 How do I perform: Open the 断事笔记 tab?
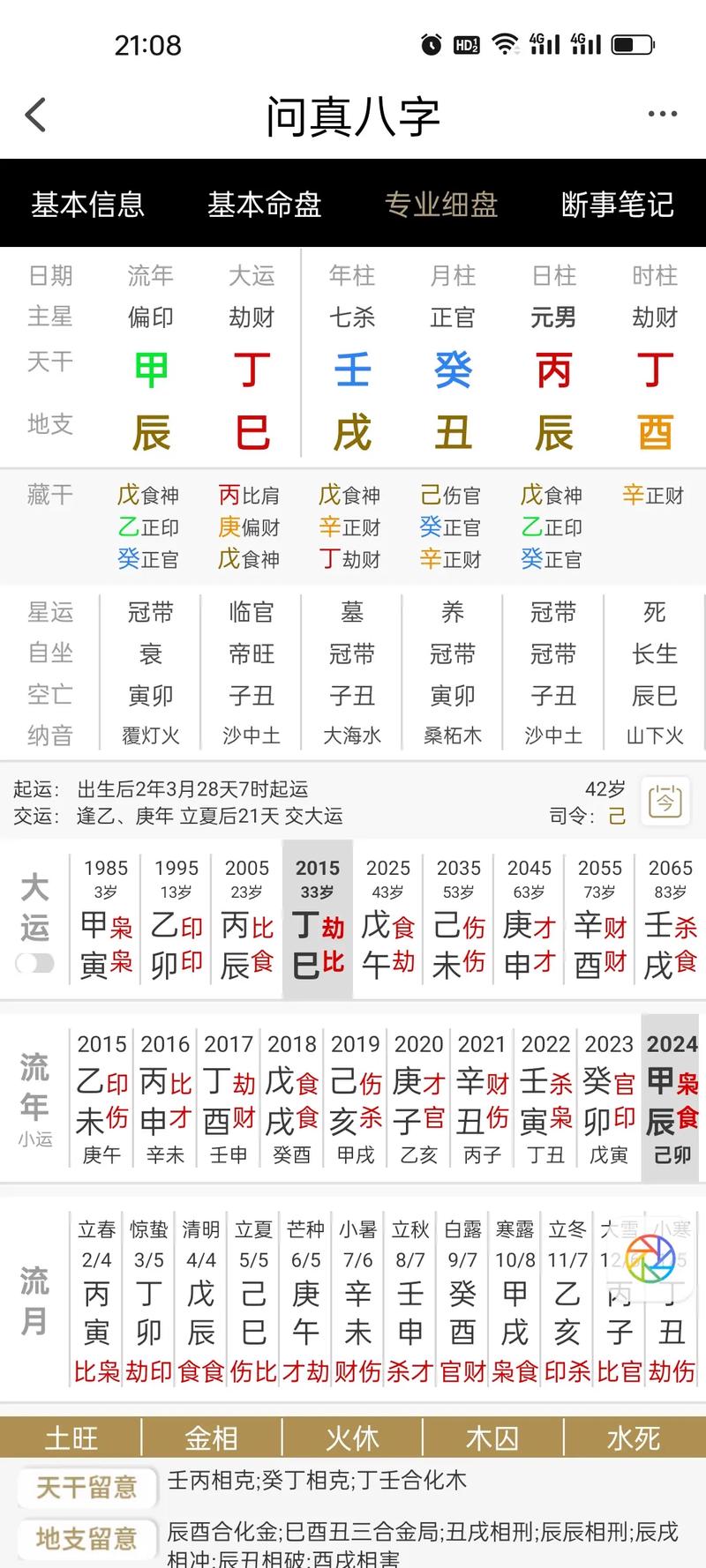618,204
